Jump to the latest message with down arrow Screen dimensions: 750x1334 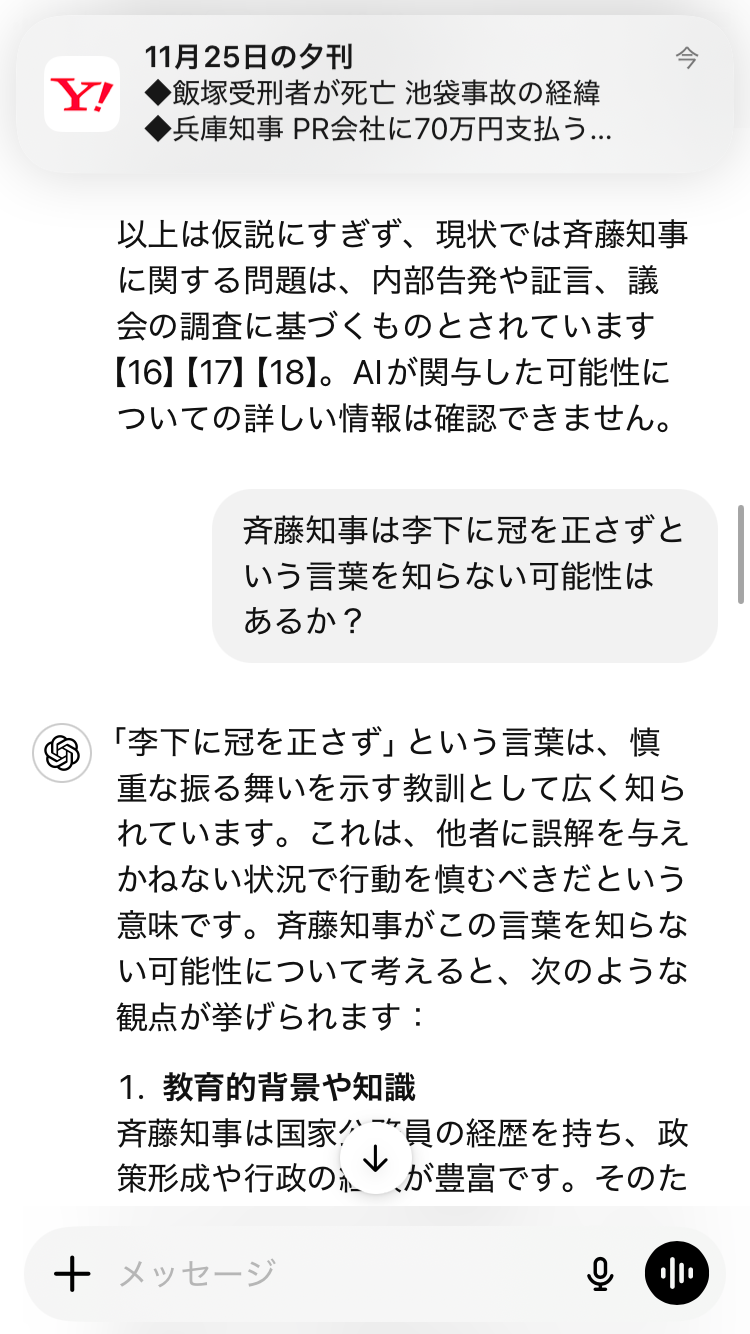point(375,1159)
